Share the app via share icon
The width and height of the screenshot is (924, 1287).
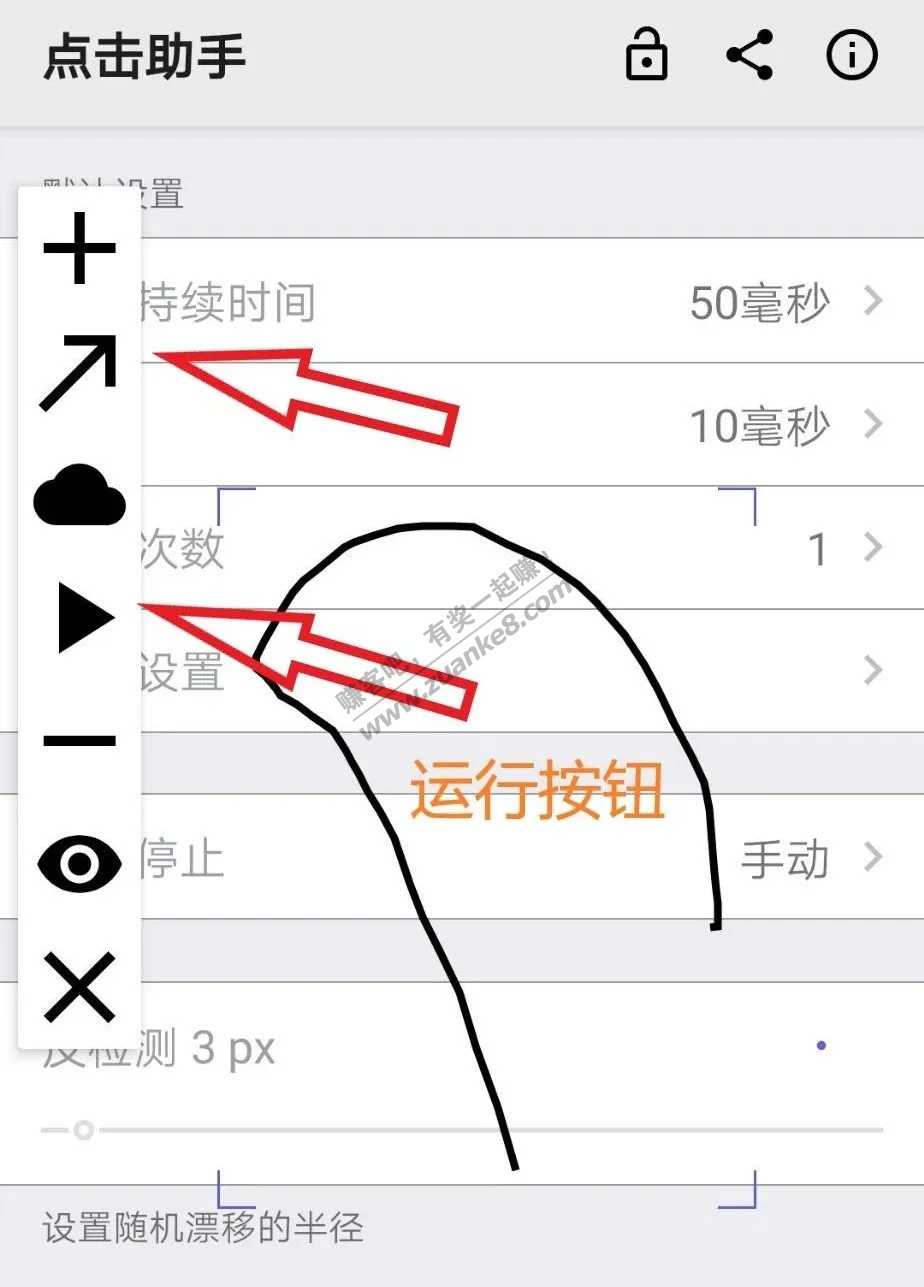pos(750,55)
